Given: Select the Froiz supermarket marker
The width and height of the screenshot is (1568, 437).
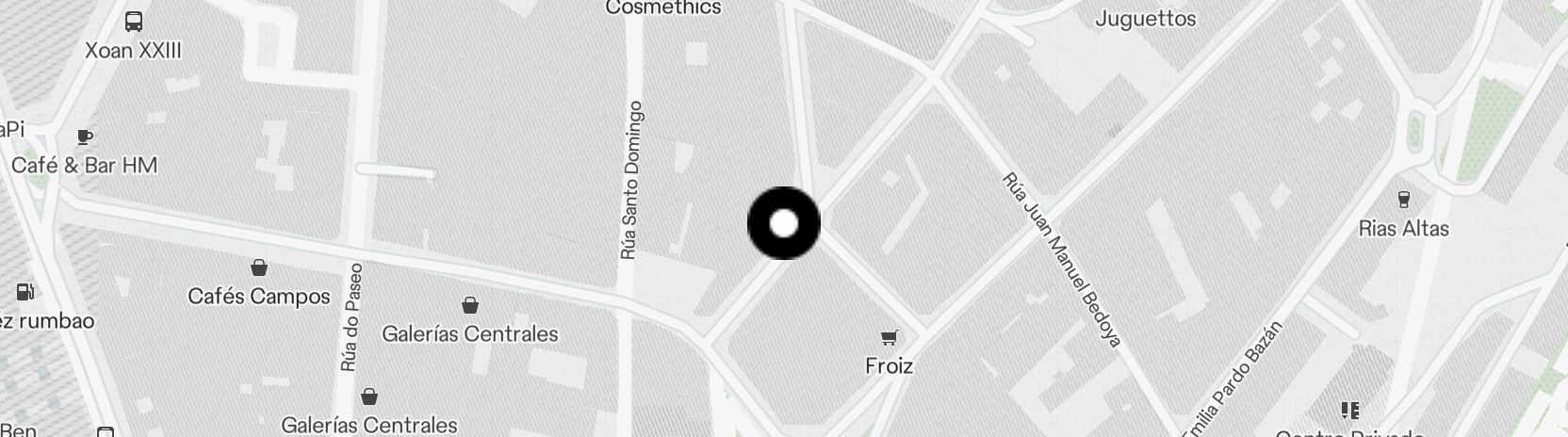Looking at the screenshot, I should pyautogui.click(x=889, y=337).
